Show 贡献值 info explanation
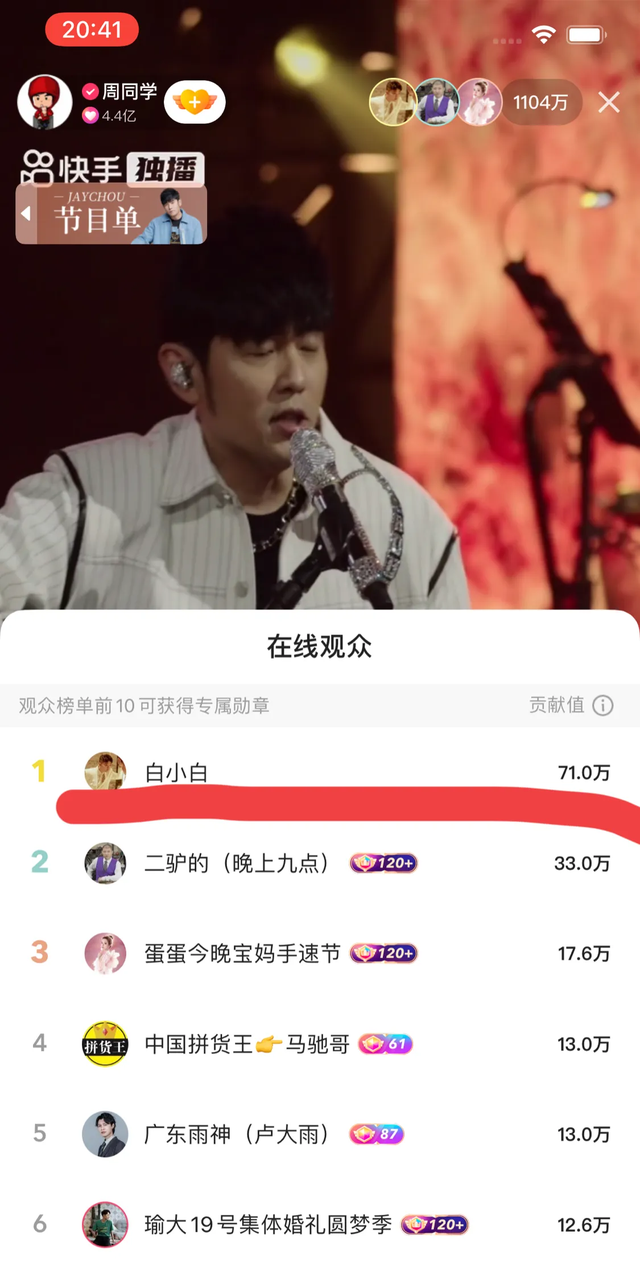Screen dimensions: 640x1261 [x=603, y=705]
